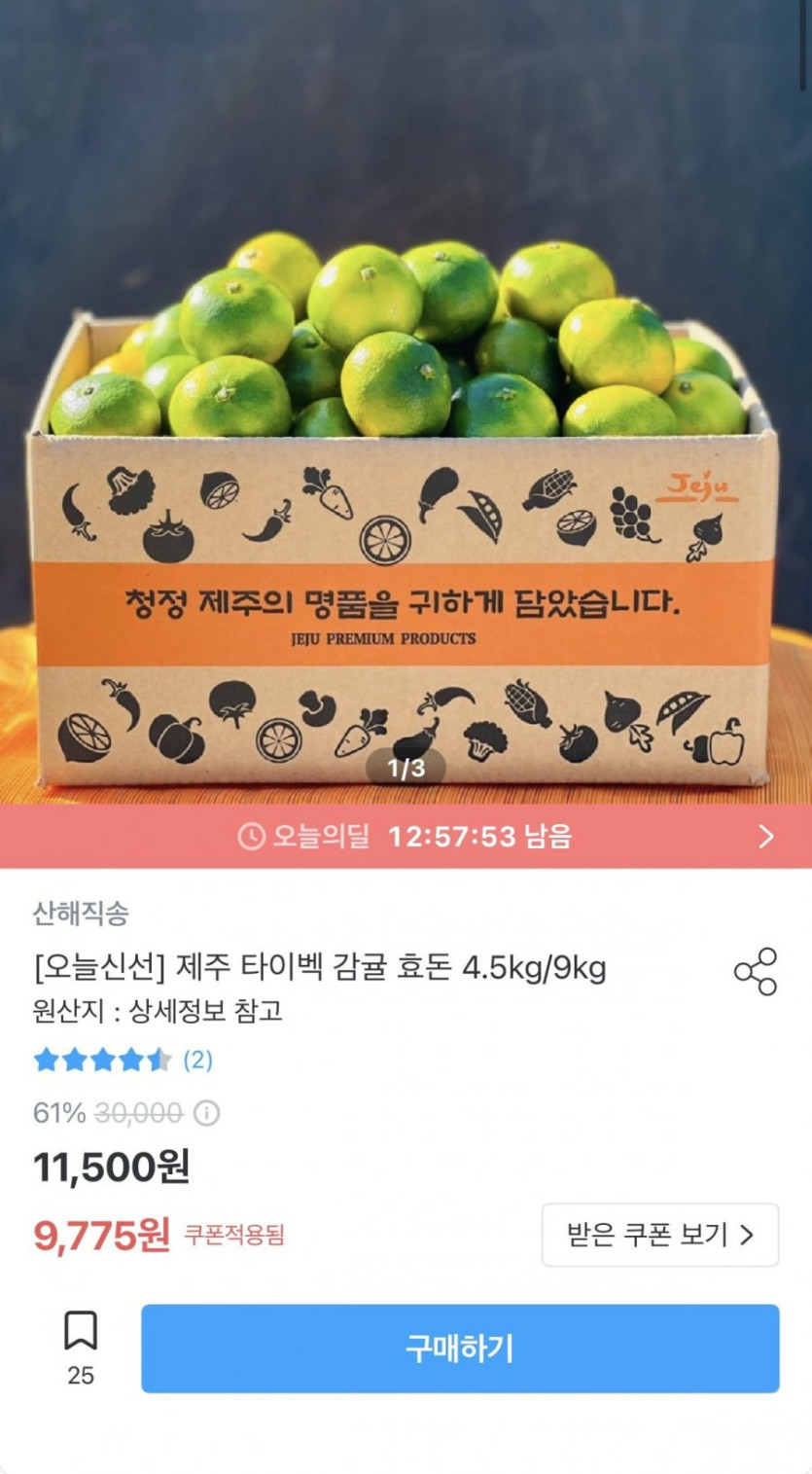The image size is (812, 1474).
Task: Open the 산해직송 seller page
Action: (x=81, y=914)
